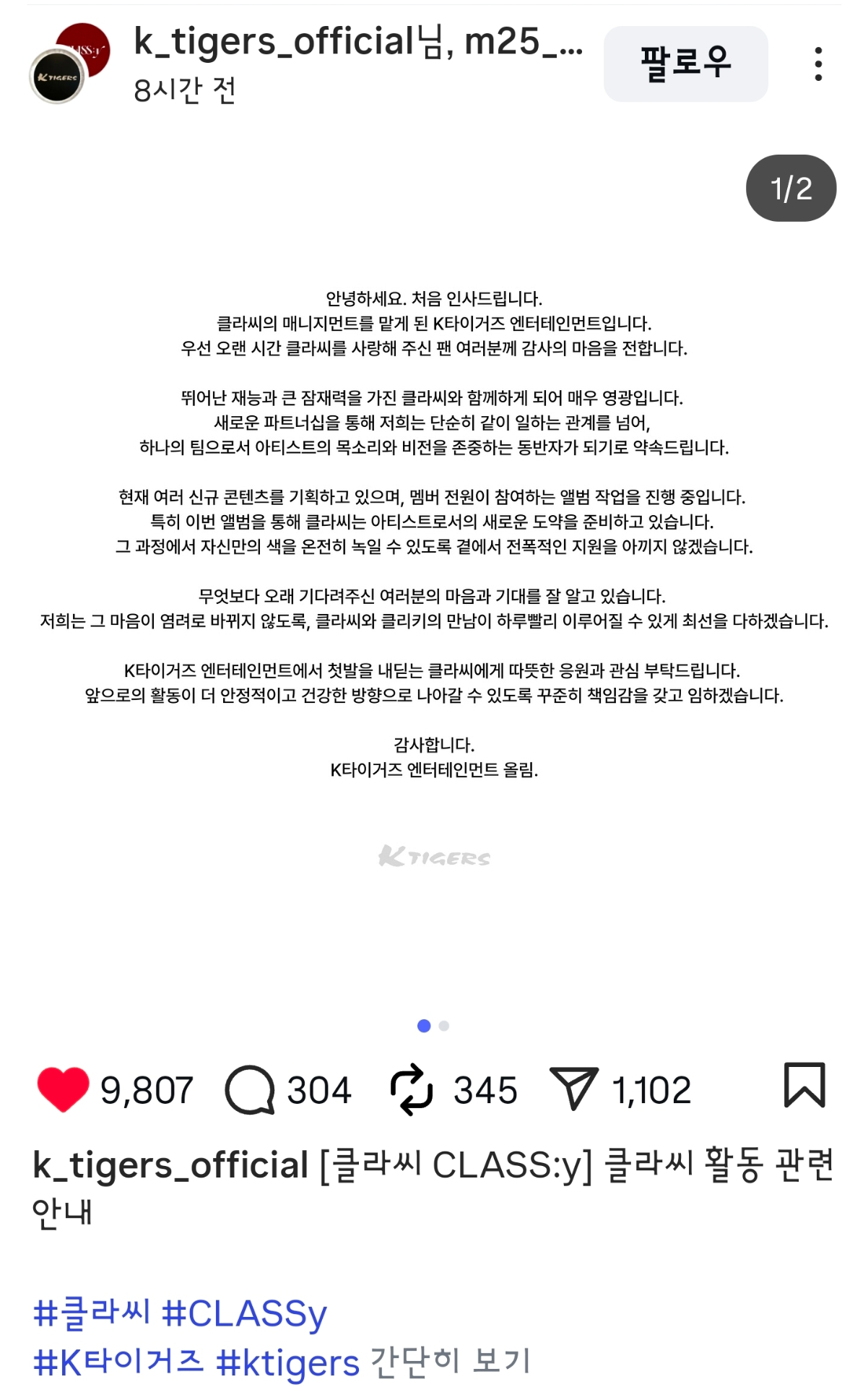868x1387 pixels.
Task: Tap the 팔로우 follow button
Action: tap(685, 64)
